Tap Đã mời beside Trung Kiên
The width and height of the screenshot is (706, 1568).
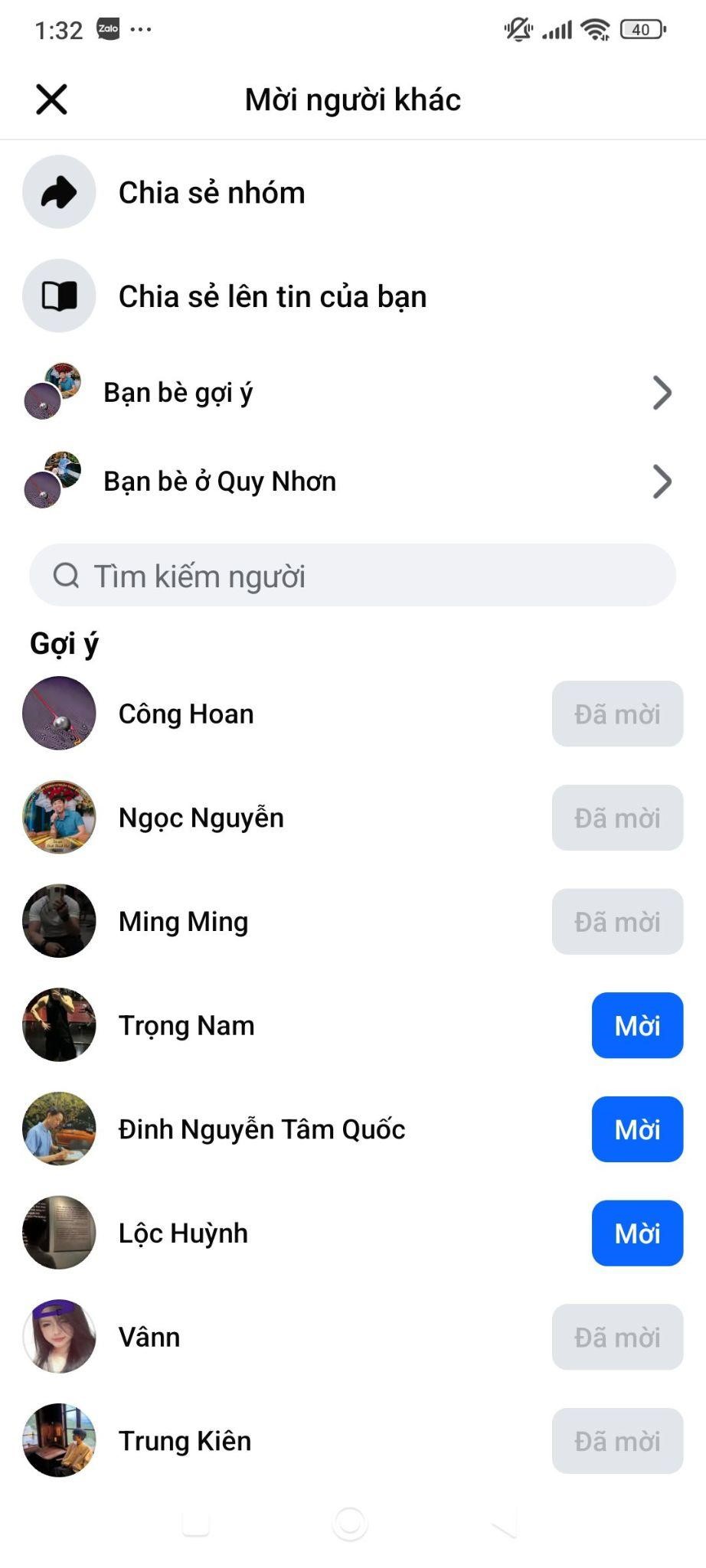[x=617, y=1442]
